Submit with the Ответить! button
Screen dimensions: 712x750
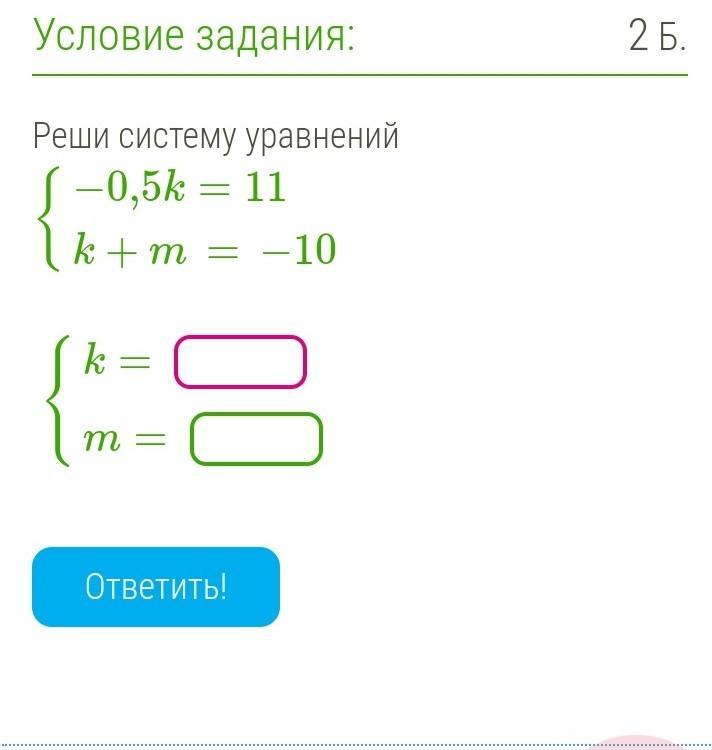click(156, 587)
